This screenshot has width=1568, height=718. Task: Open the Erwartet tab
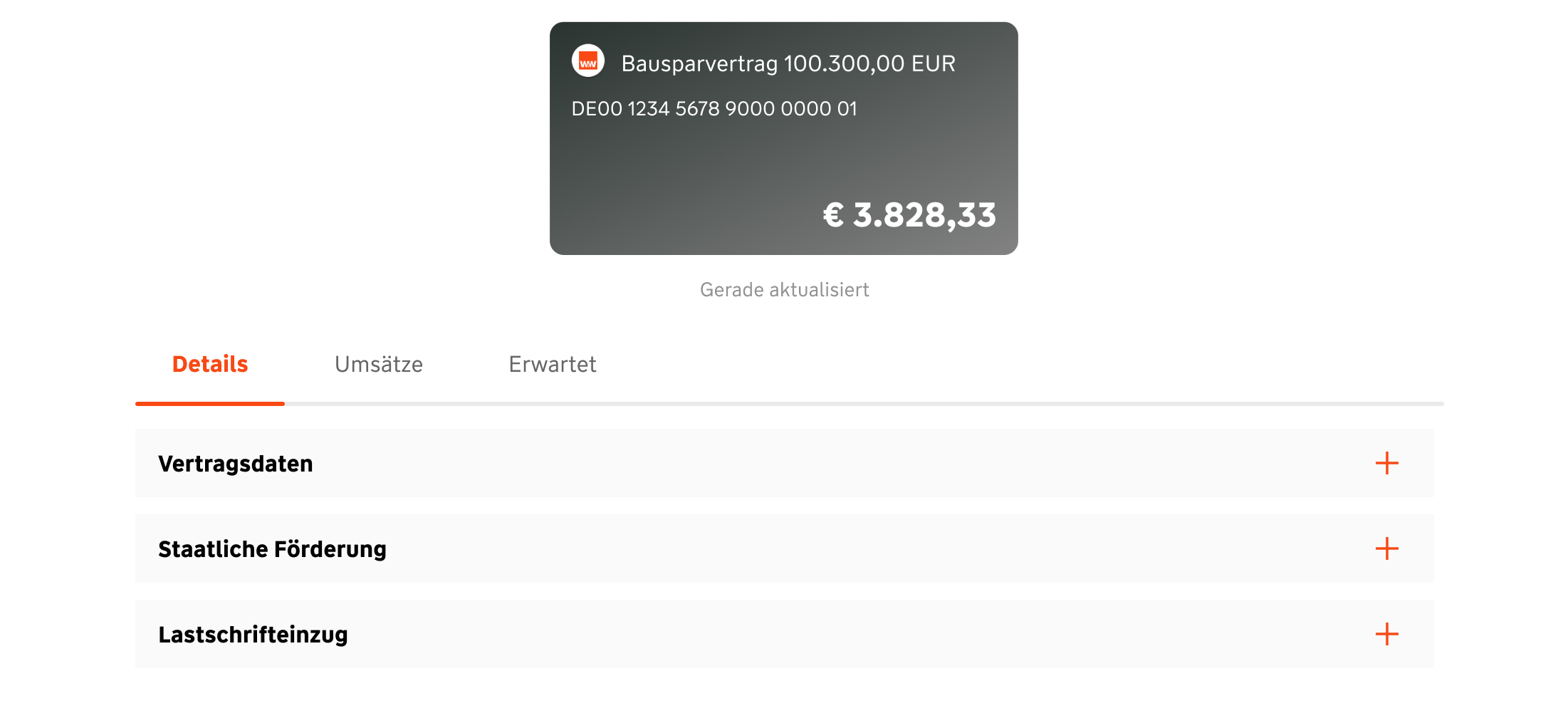552,365
